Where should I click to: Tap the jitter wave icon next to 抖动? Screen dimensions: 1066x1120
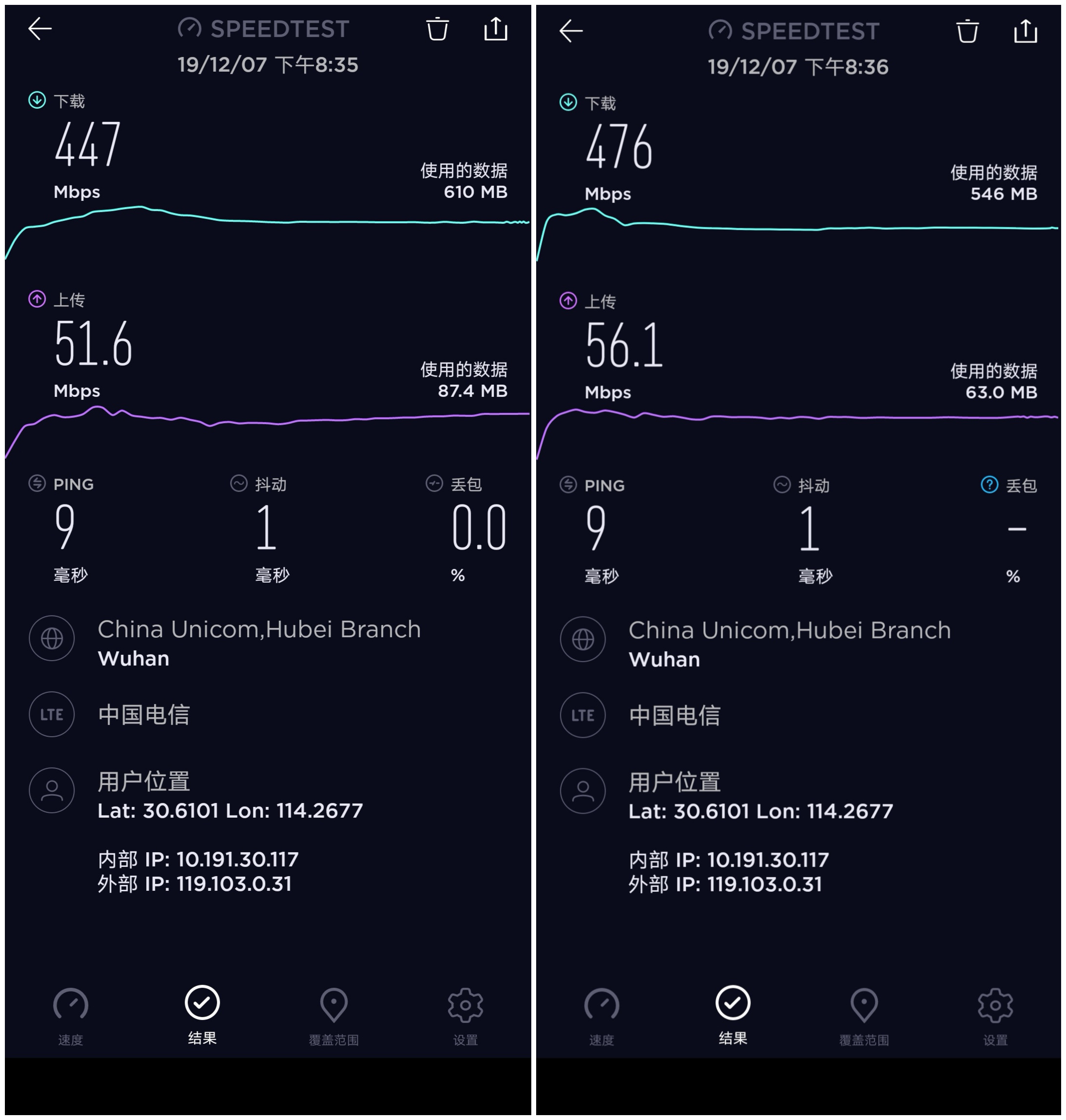click(240, 484)
